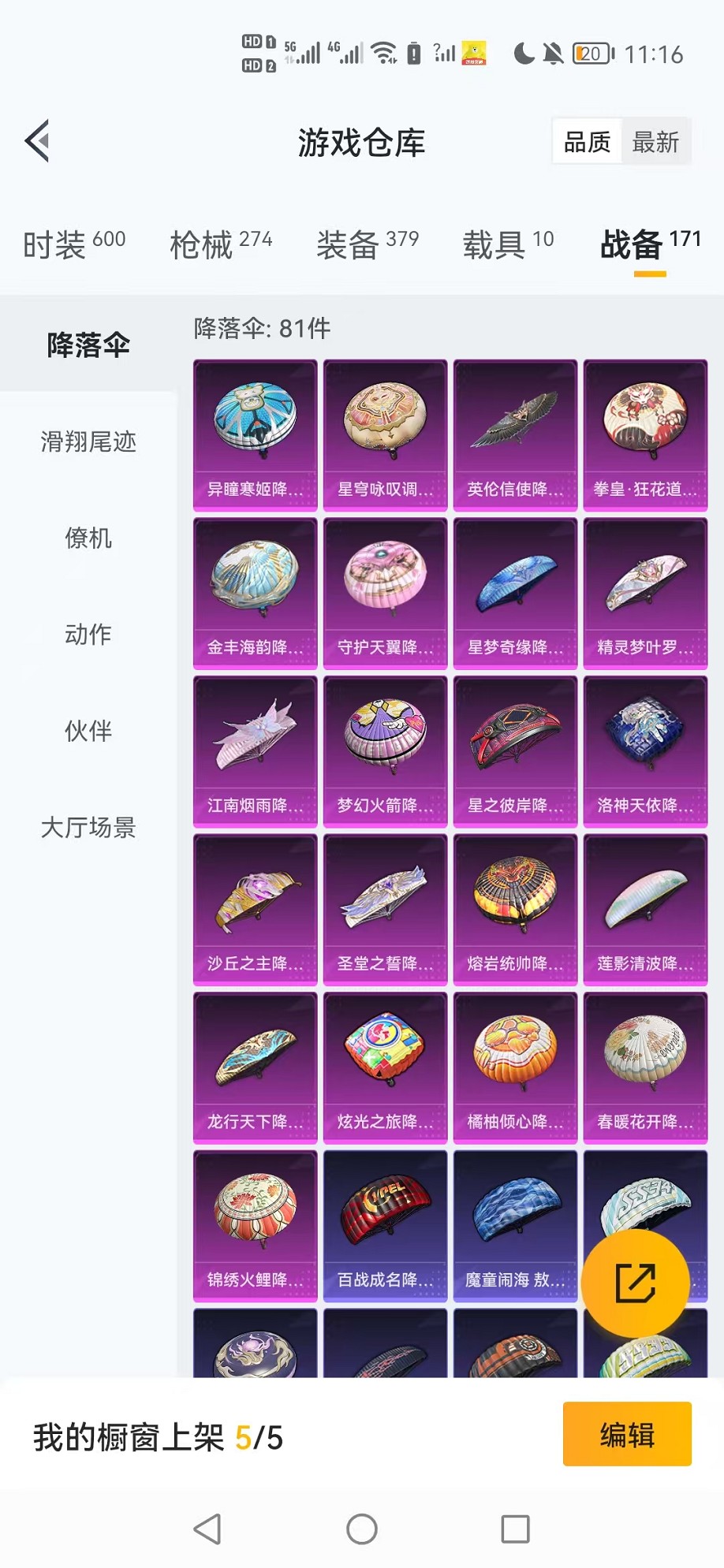Select the 伙伴 category
The image size is (724, 1568).
coord(88,731)
